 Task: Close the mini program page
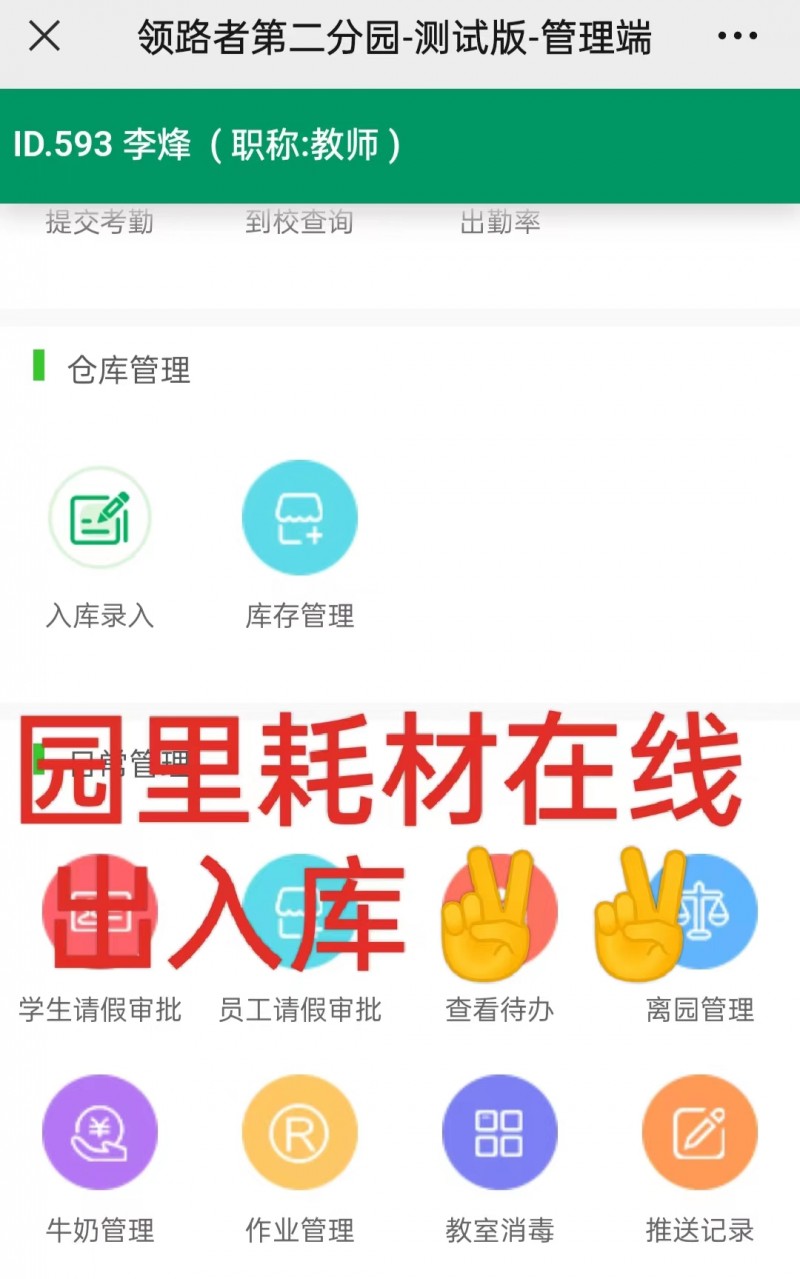click(44, 37)
